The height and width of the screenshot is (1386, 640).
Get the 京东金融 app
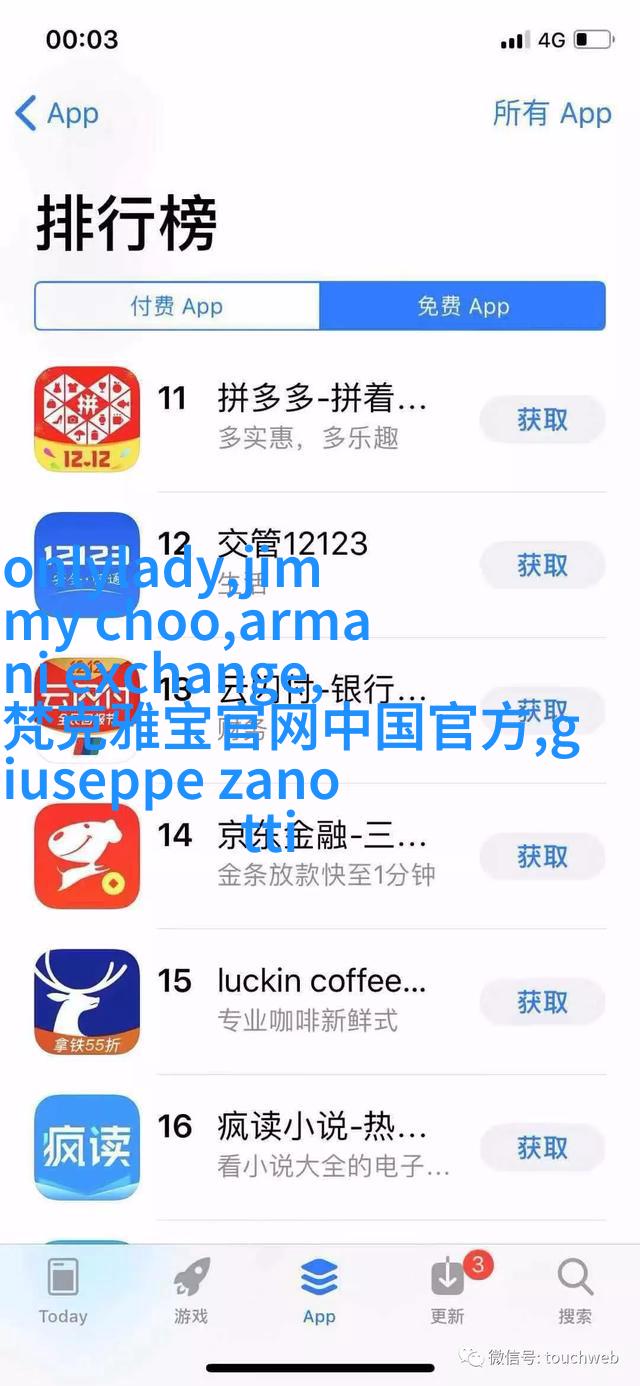tap(542, 856)
